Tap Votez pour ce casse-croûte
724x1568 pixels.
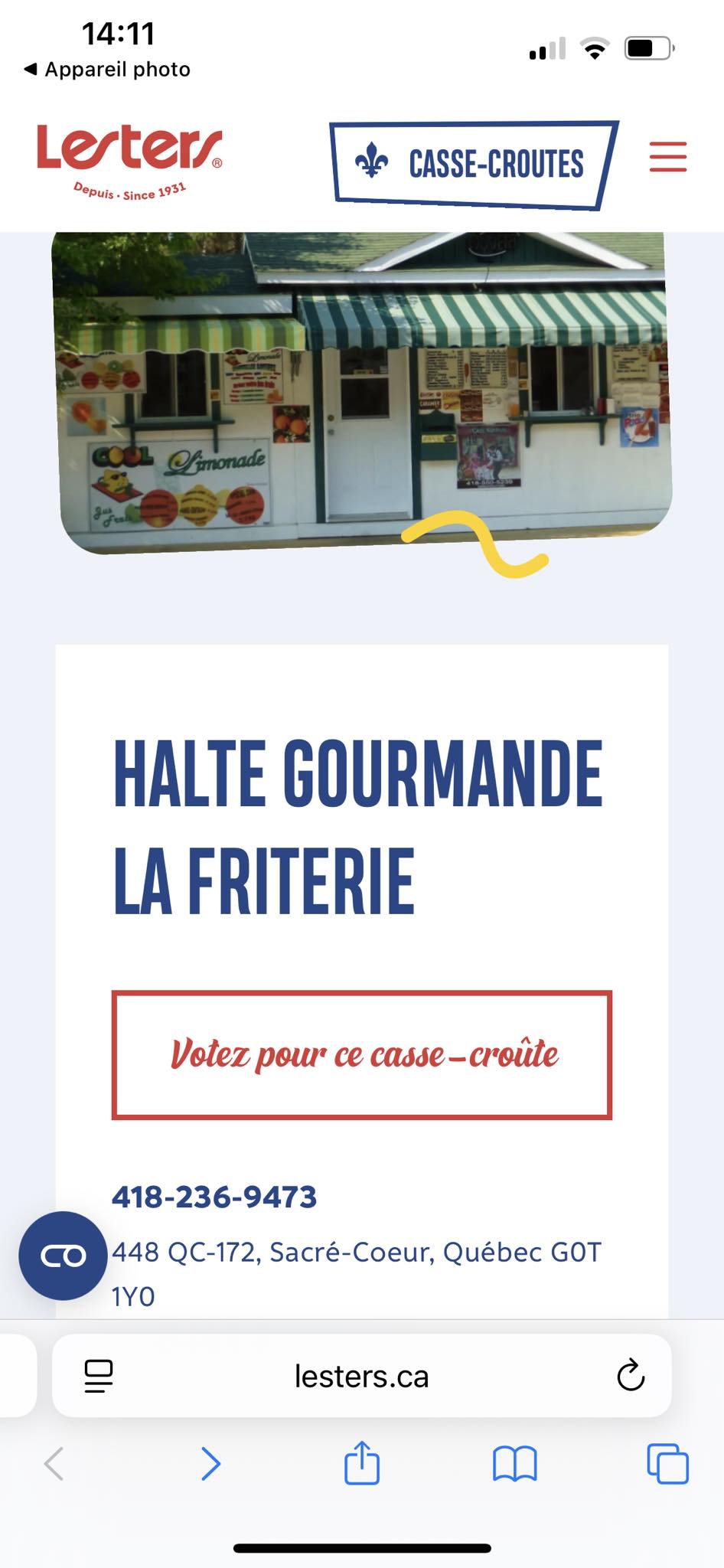(362, 1055)
